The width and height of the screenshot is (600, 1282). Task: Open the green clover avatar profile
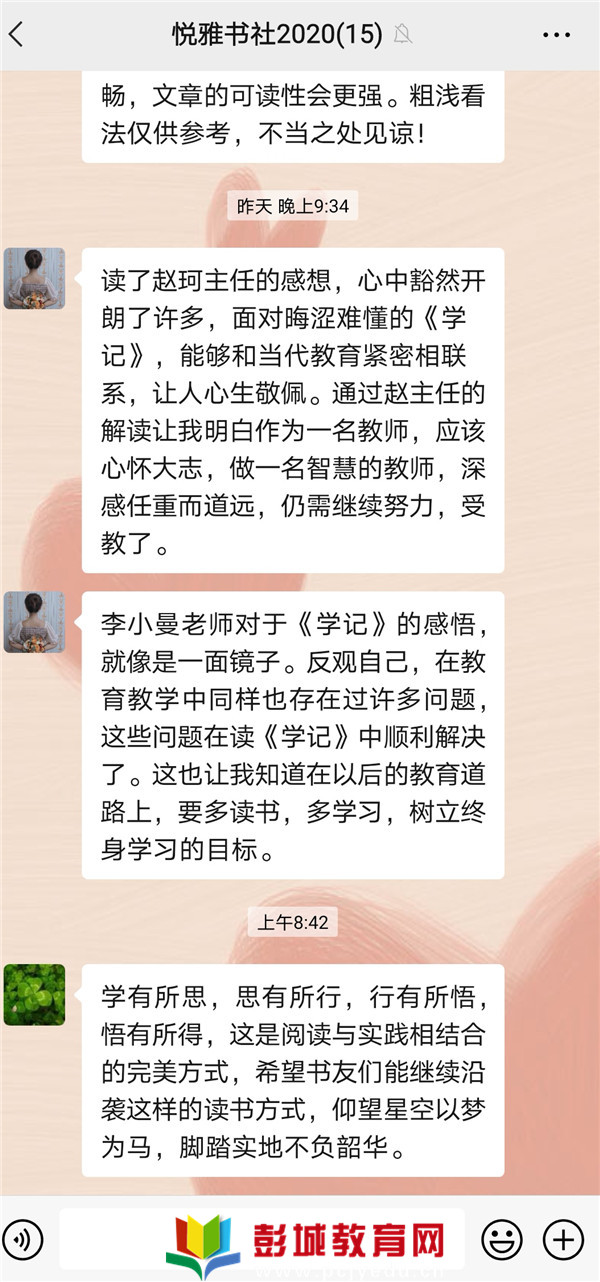pyautogui.click(x=34, y=994)
